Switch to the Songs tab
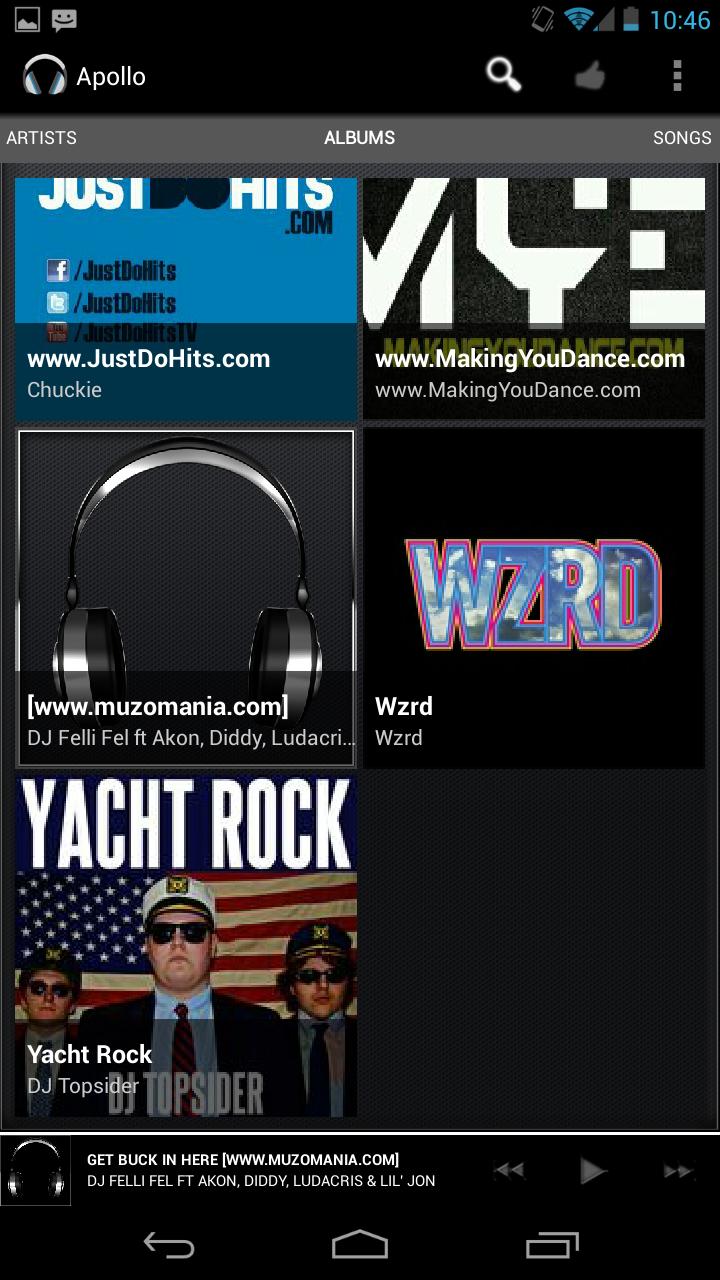Image resolution: width=720 pixels, height=1280 pixels. point(681,138)
